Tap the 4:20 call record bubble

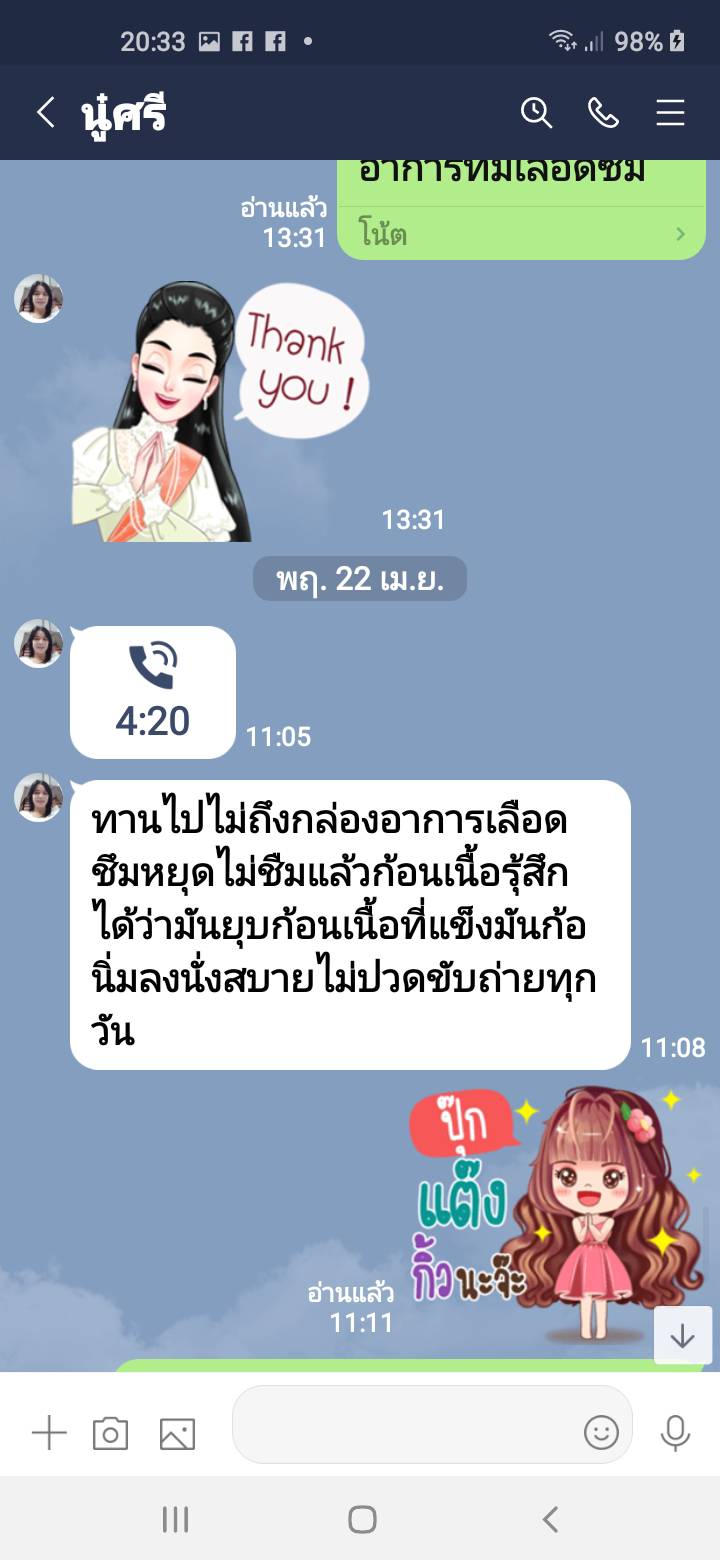(153, 692)
